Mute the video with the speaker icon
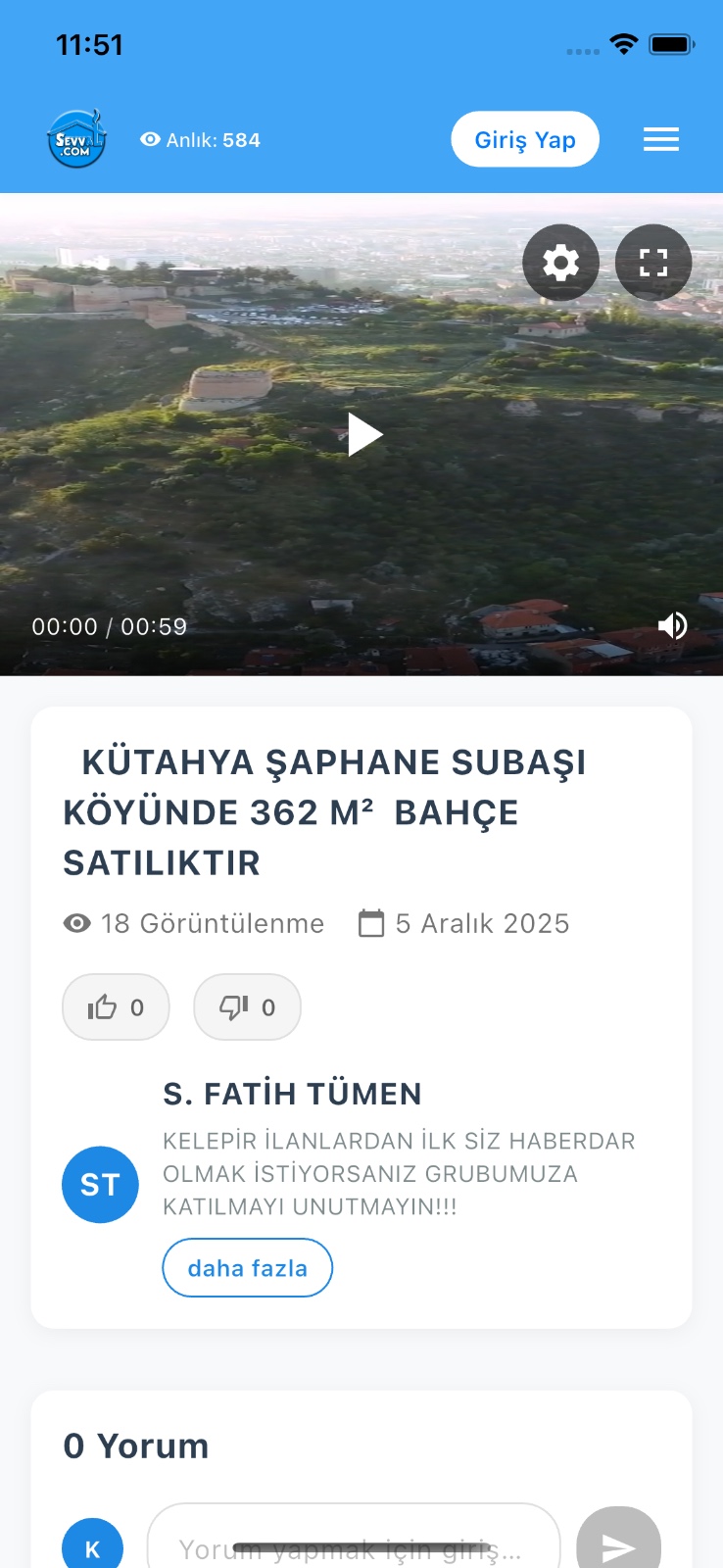Viewport: 723px width, 1568px height. pos(673,625)
